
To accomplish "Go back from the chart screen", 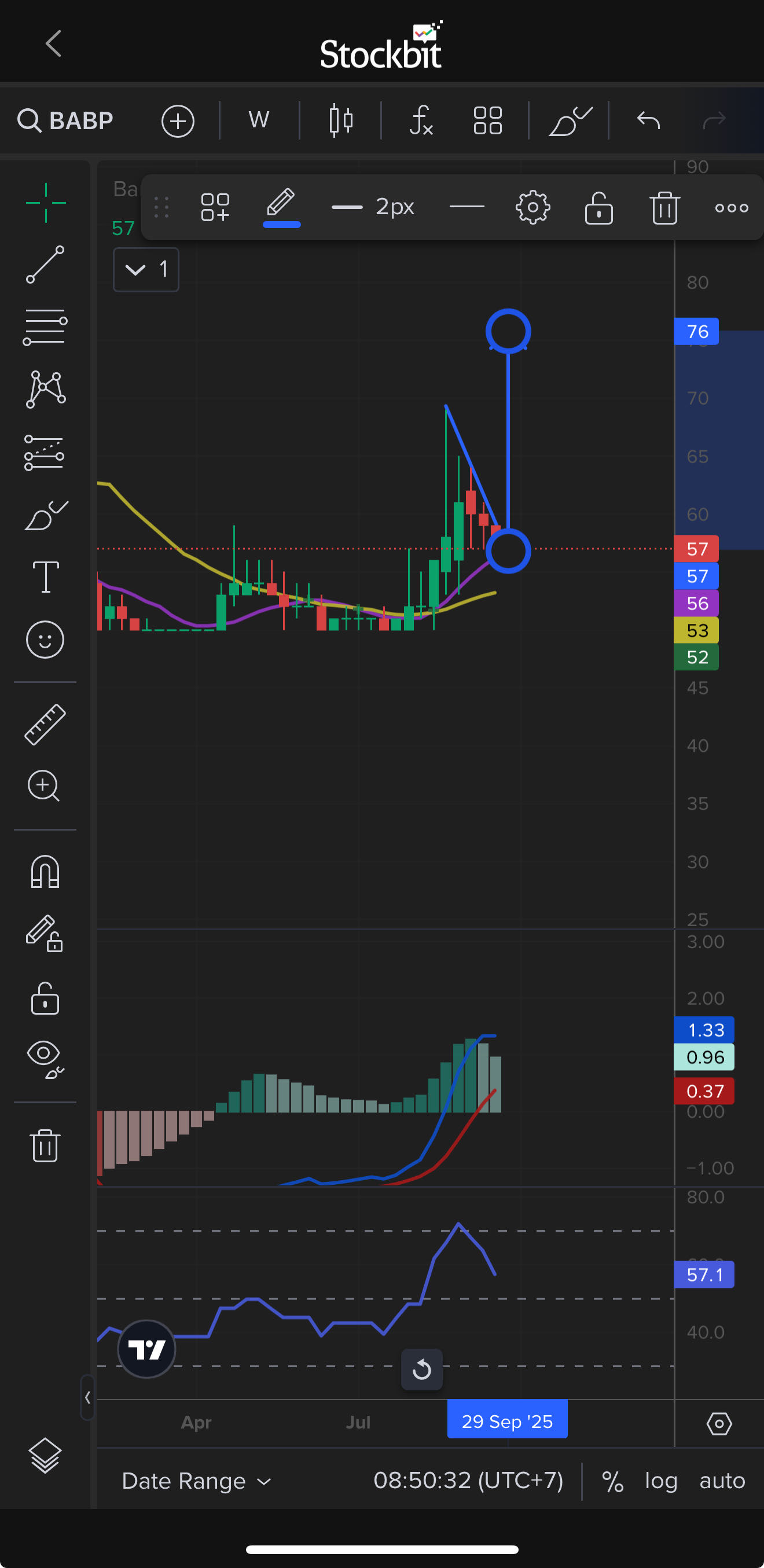I will point(54,44).
